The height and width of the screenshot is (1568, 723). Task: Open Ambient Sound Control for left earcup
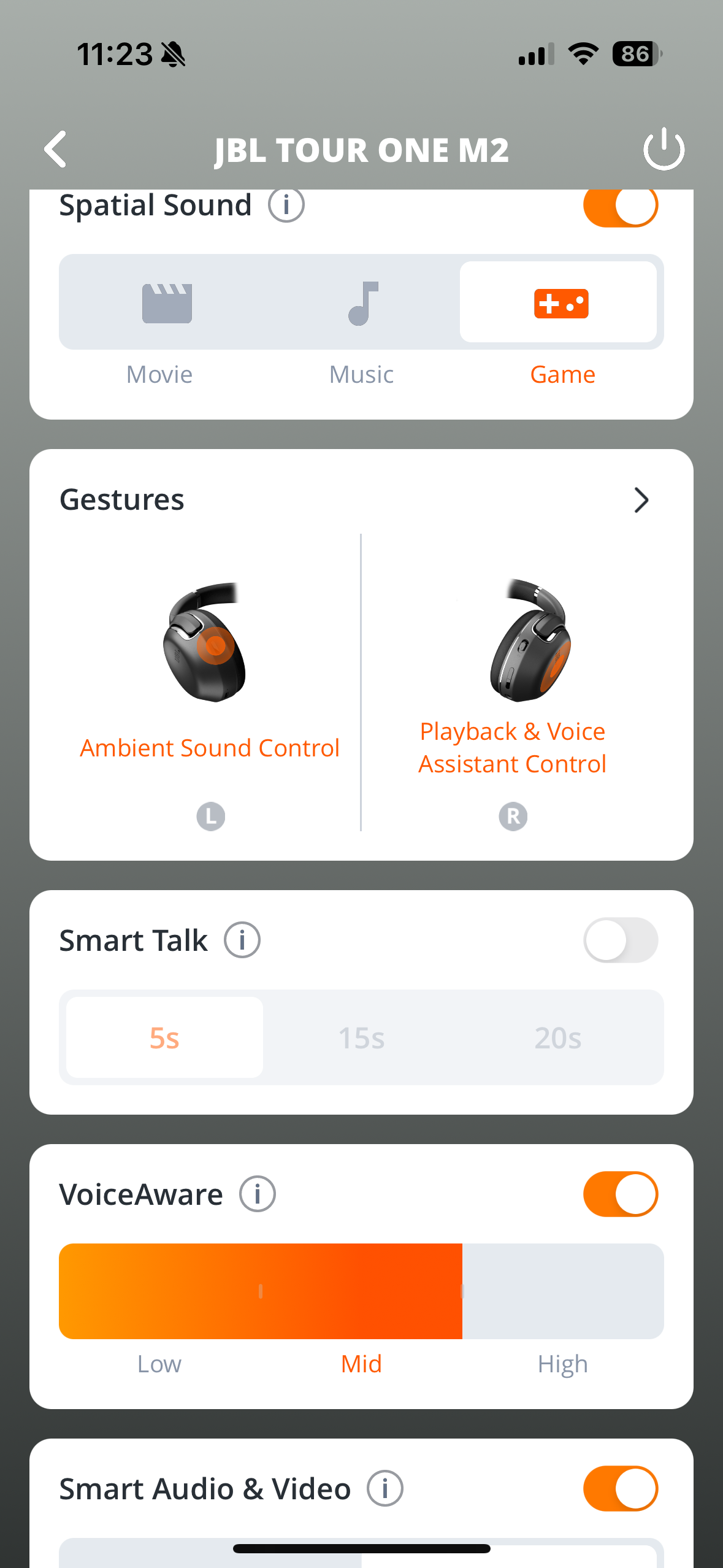210,747
